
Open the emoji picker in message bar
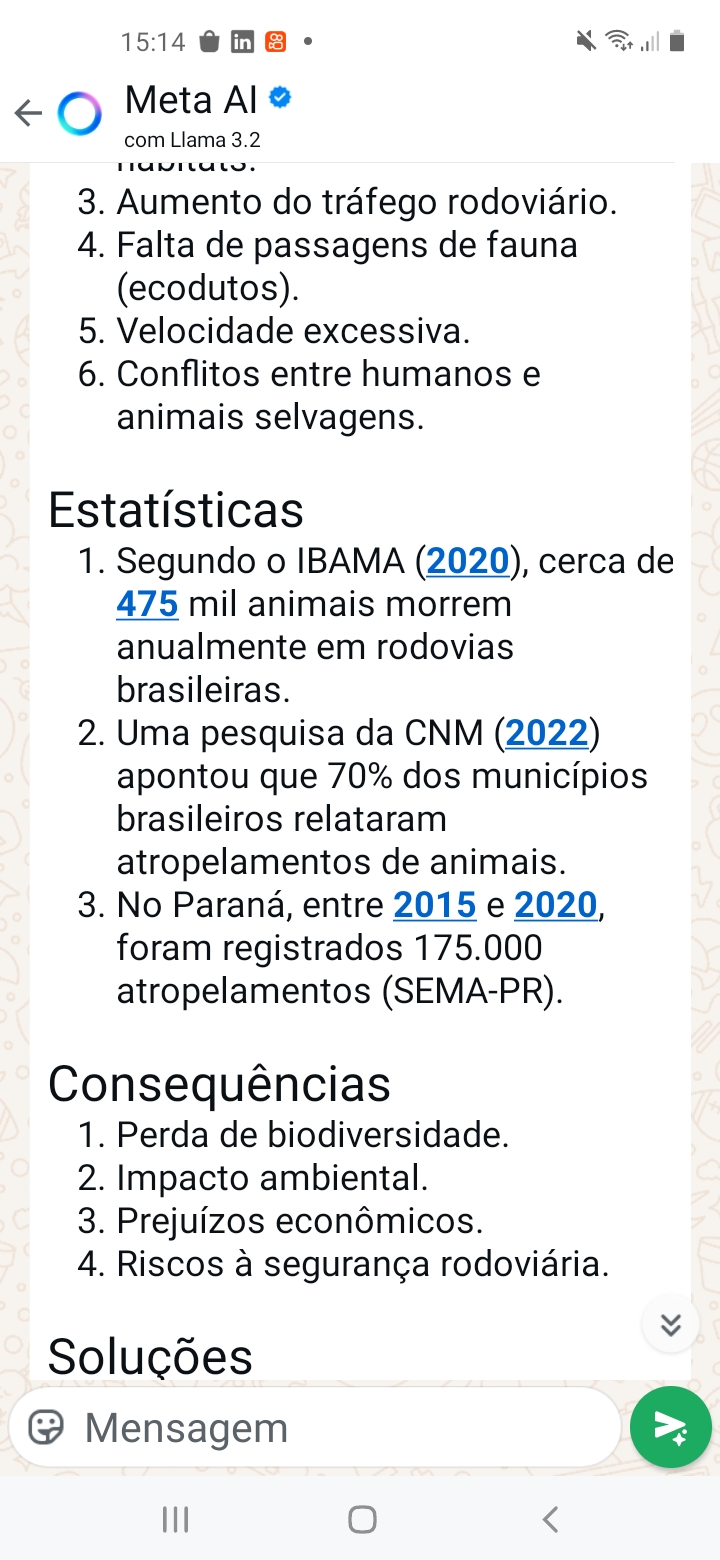[x=46, y=1427]
